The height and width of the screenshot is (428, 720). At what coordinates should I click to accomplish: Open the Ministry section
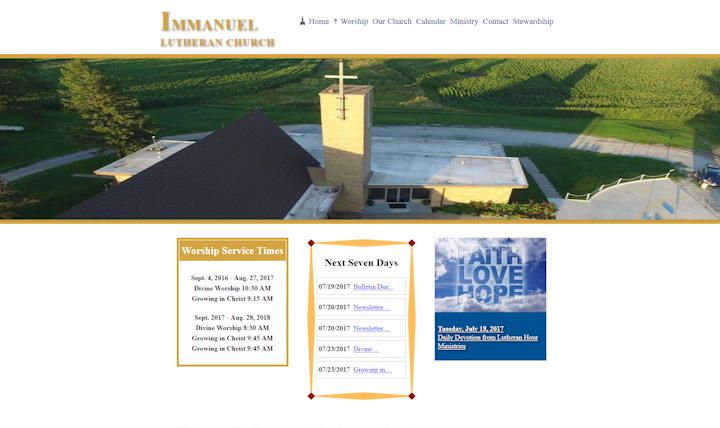(x=464, y=21)
